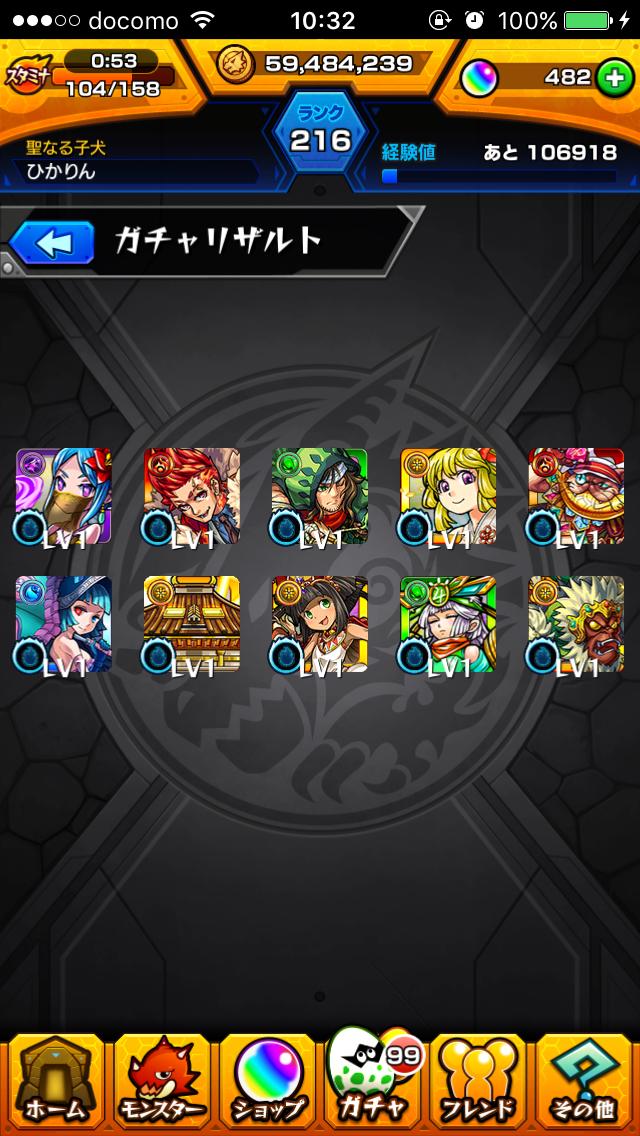View the bearded man with flower hat monster
Viewport: 640px width, 1136px height.
576,496
